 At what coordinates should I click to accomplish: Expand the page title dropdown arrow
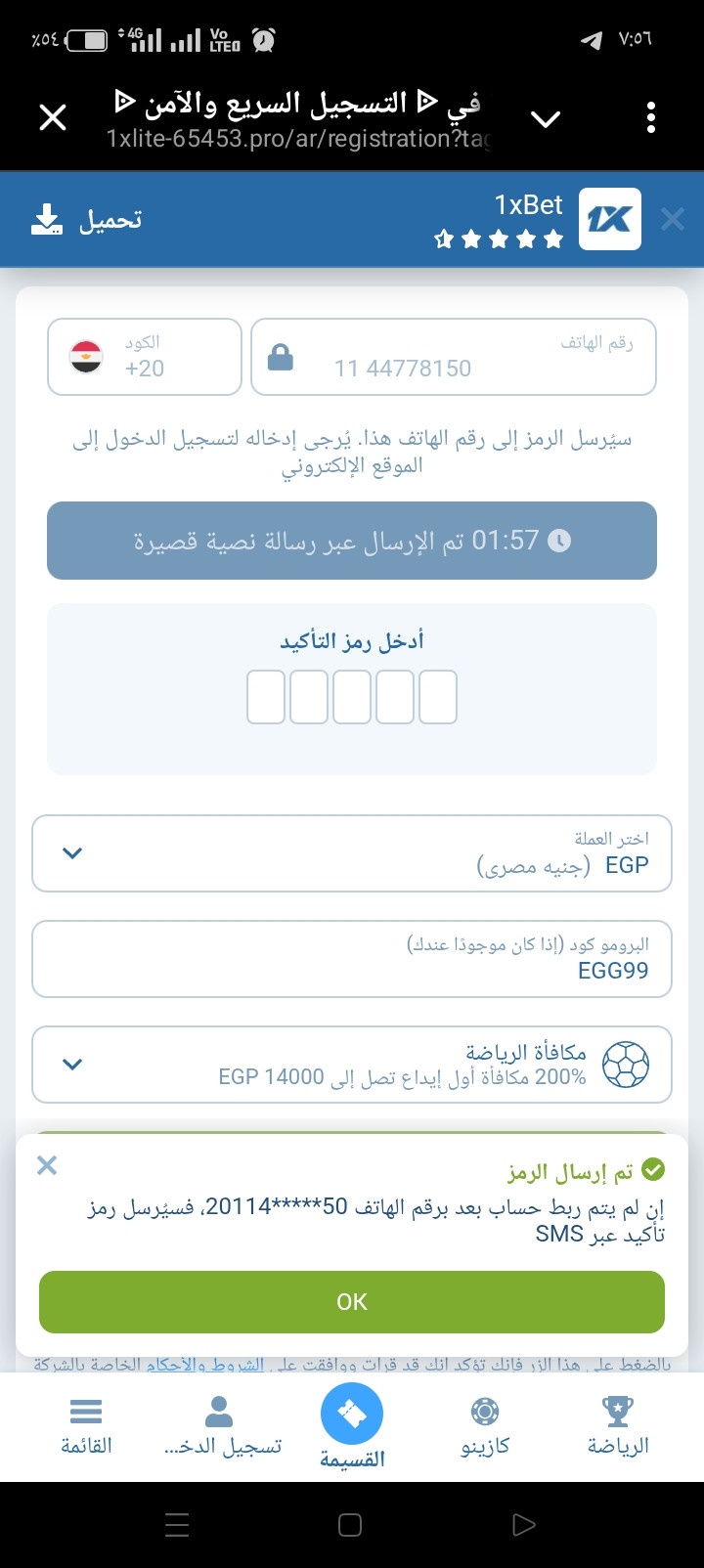pos(546,119)
